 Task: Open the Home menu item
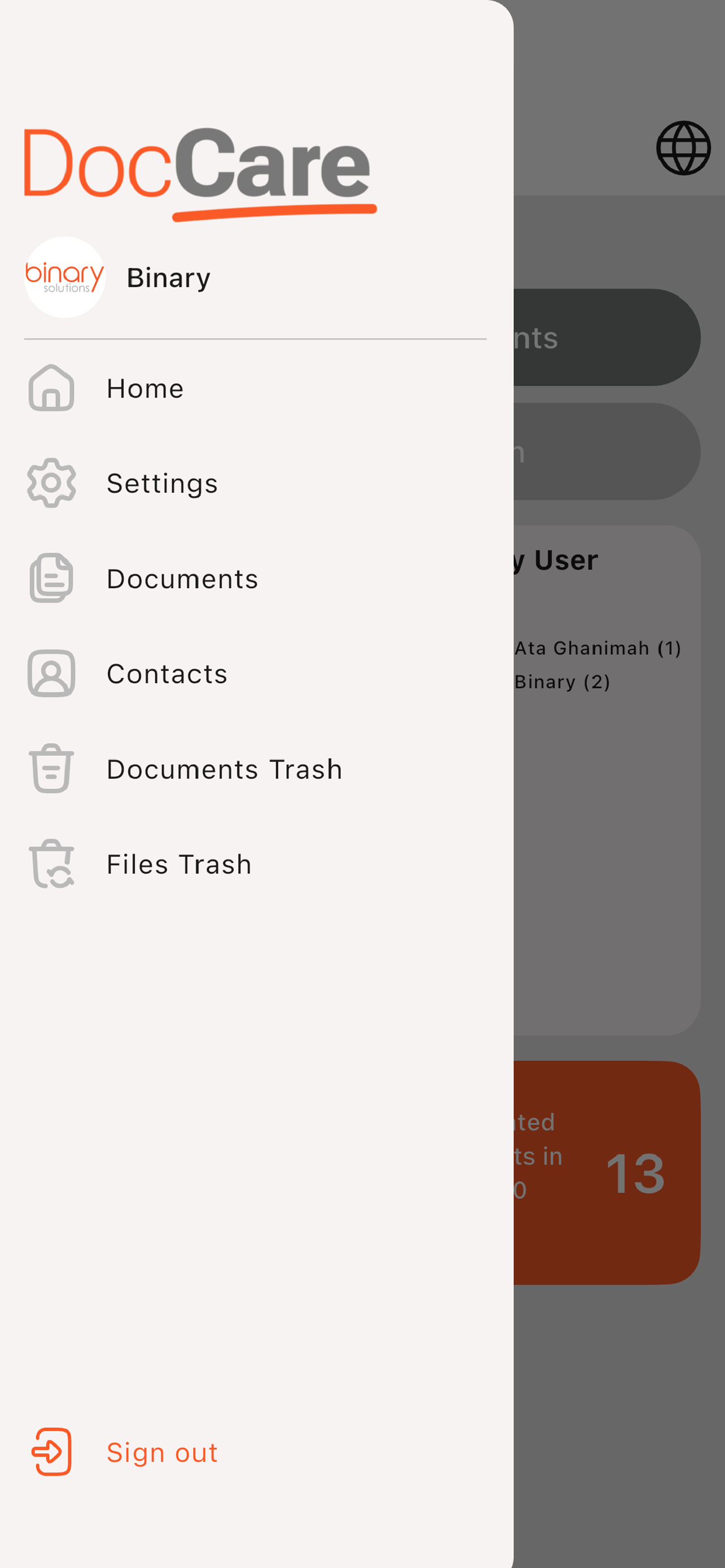[x=256, y=388]
